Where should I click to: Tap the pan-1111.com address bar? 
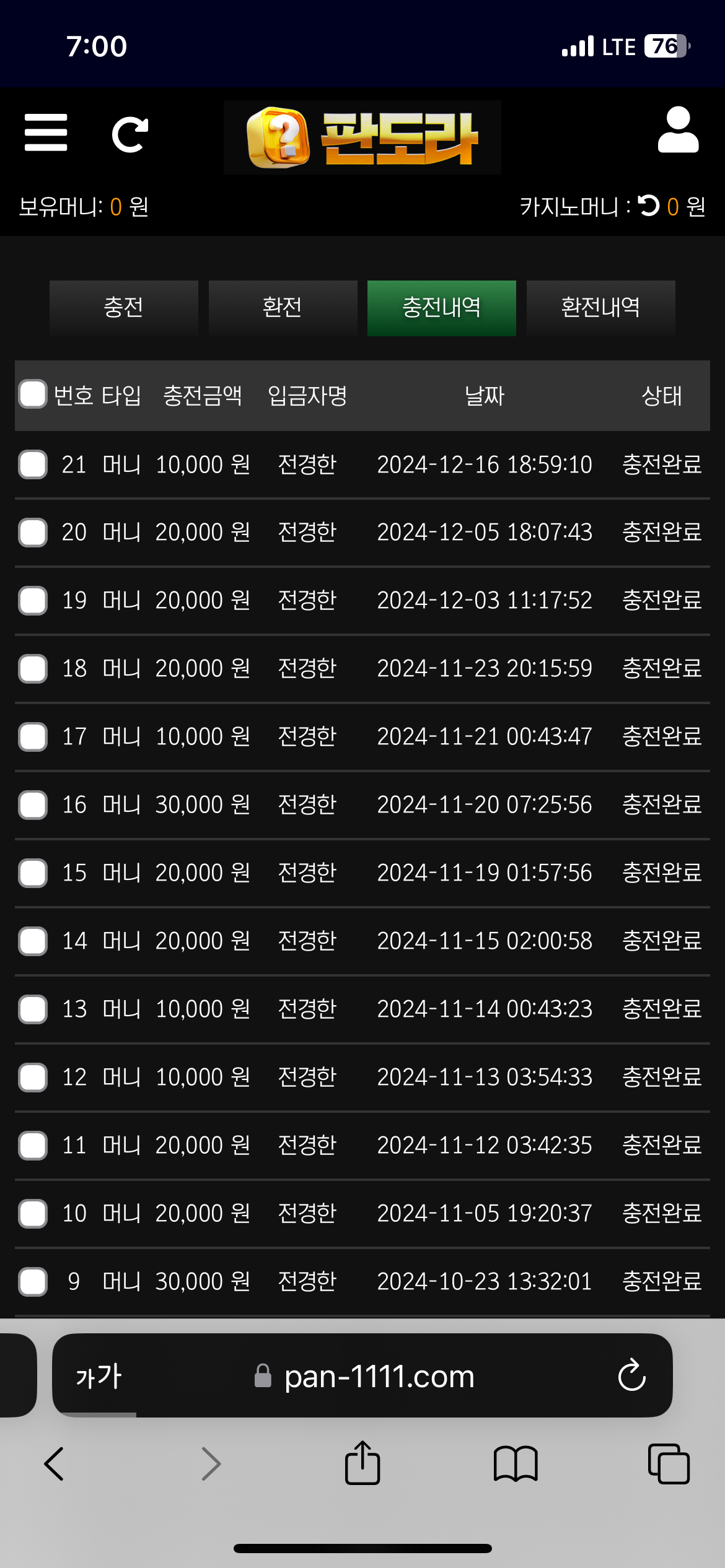378,1376
